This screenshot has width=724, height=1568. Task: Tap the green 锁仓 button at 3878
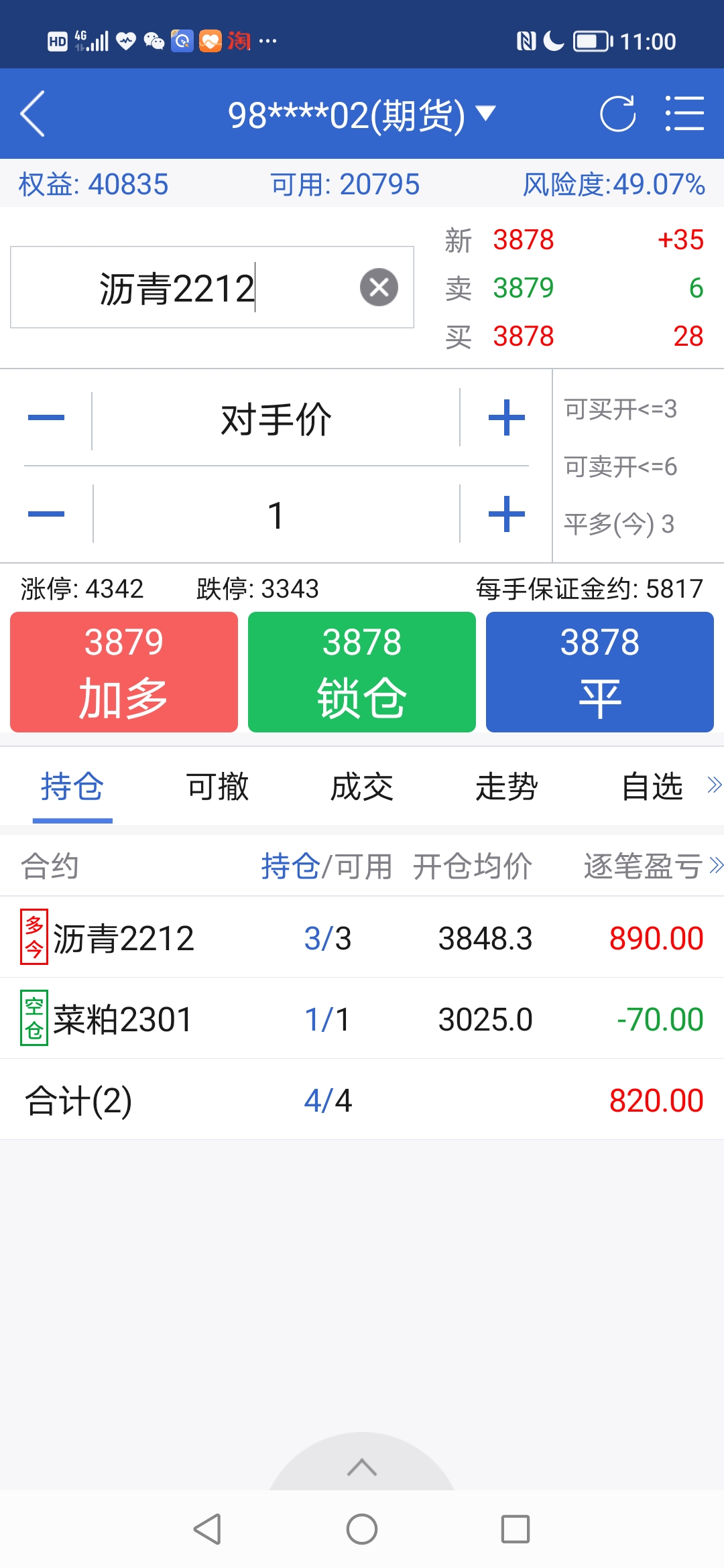coord(362,672)
